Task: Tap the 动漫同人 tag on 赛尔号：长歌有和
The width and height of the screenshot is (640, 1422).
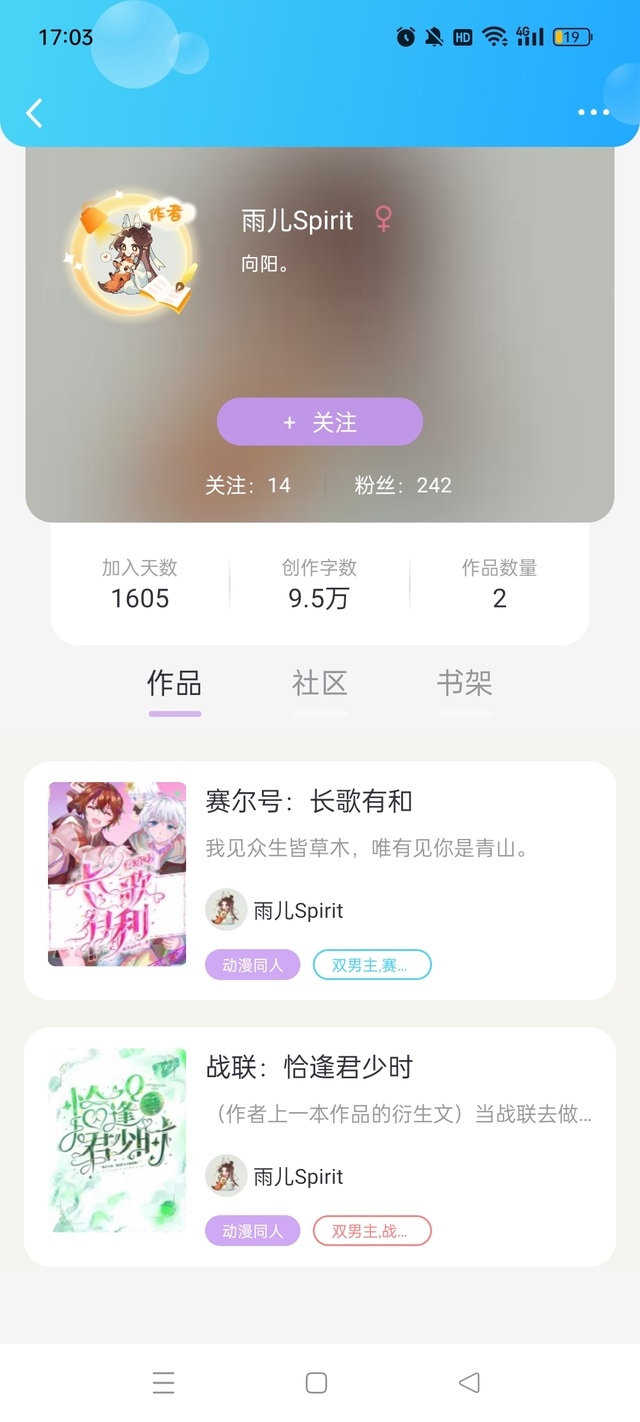Action: tap(253, 965)
